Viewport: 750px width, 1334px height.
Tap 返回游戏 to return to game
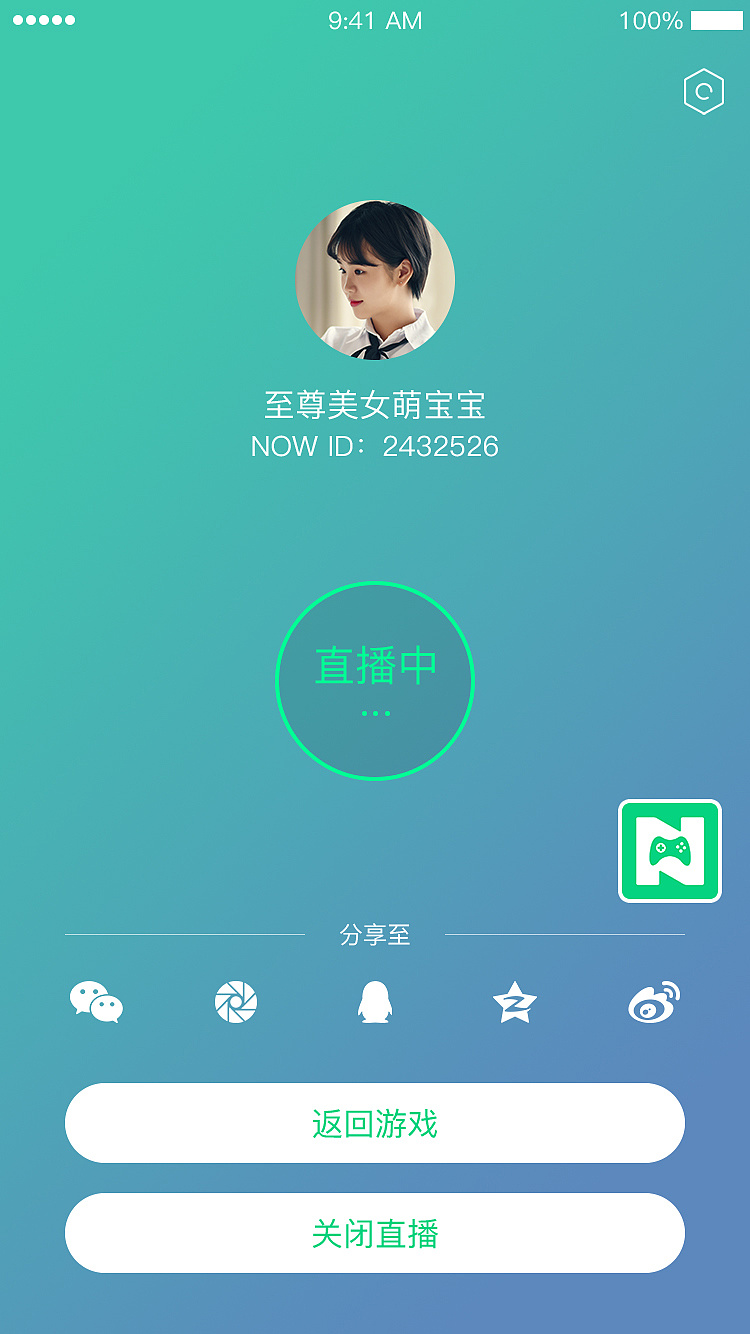click(x=375, y=1123)
